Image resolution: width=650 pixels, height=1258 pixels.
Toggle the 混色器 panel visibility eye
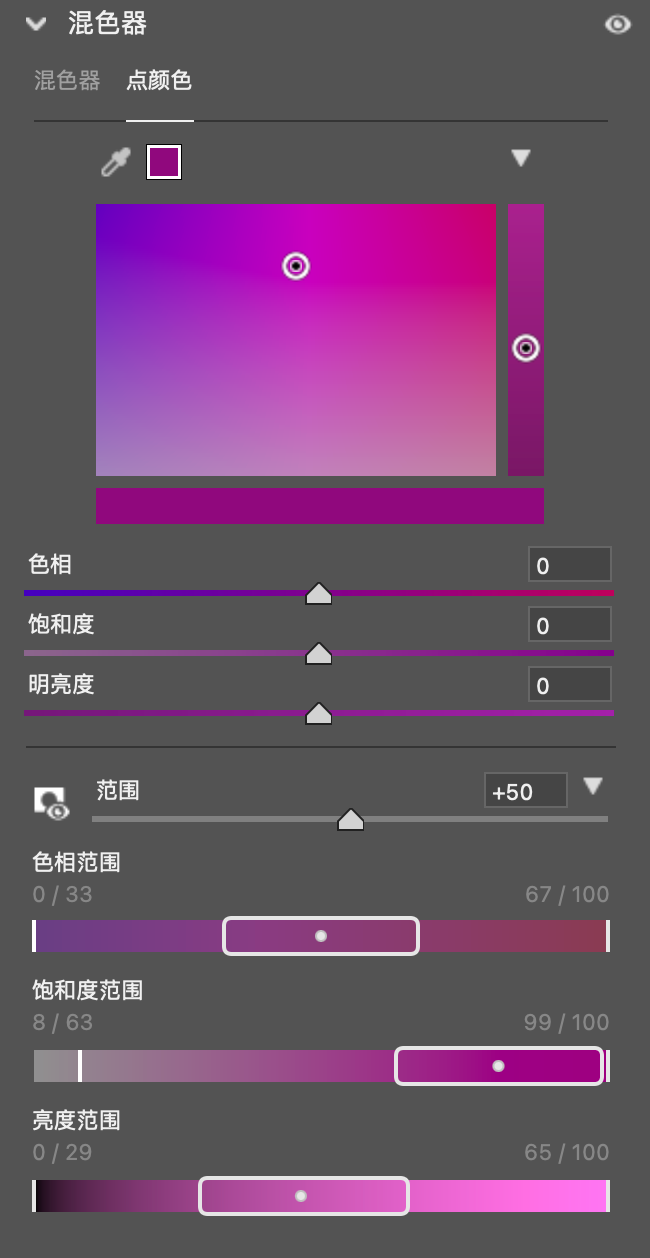click(x=618, y=24)
